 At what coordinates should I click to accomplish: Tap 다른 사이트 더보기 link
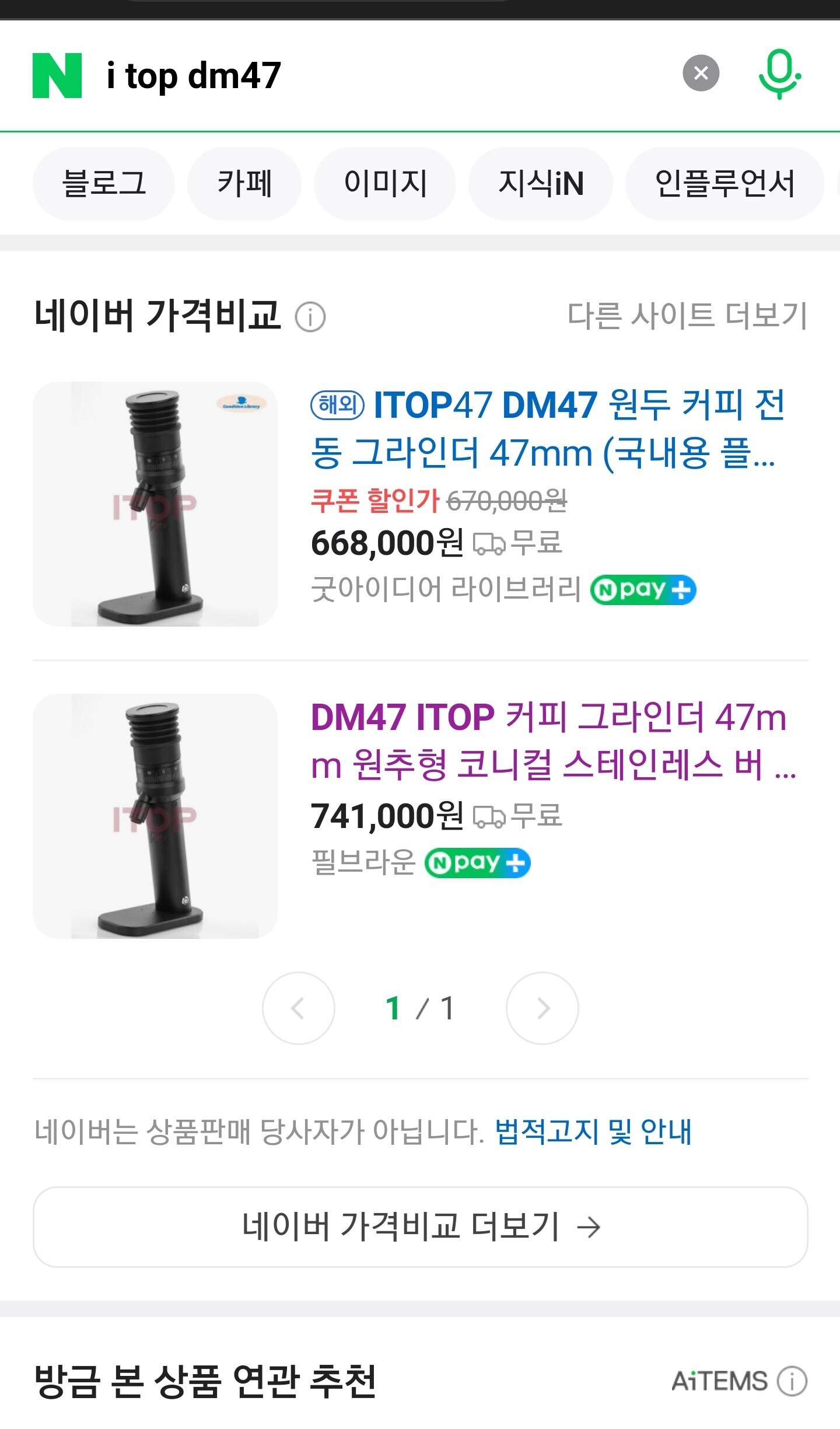pos(687,316)
